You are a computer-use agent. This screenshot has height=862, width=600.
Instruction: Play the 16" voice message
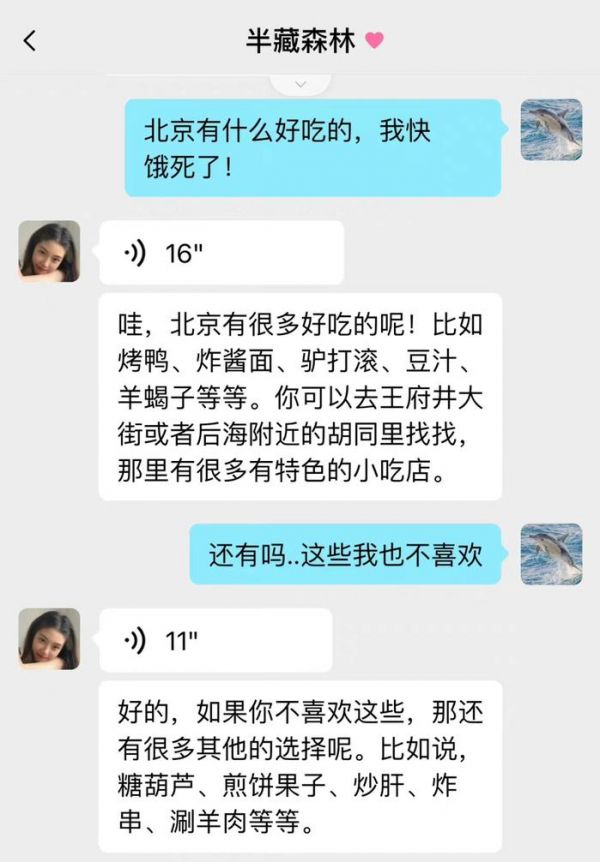(x=221, y=253)
